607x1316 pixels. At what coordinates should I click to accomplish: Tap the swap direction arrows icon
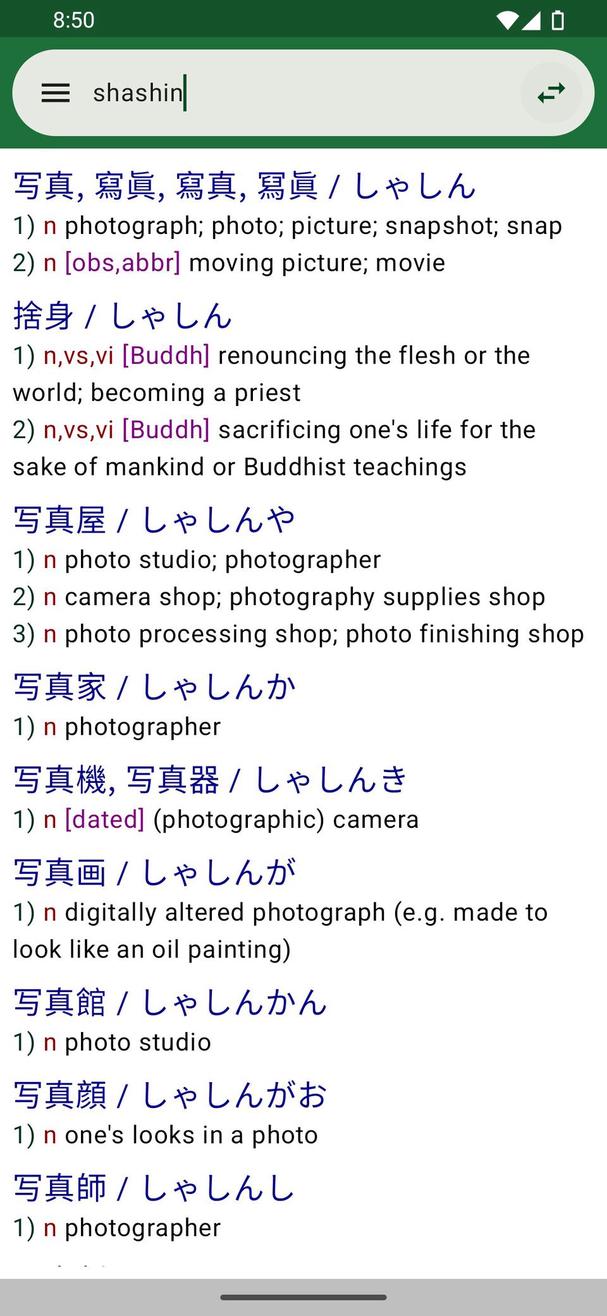click(551, 93)
